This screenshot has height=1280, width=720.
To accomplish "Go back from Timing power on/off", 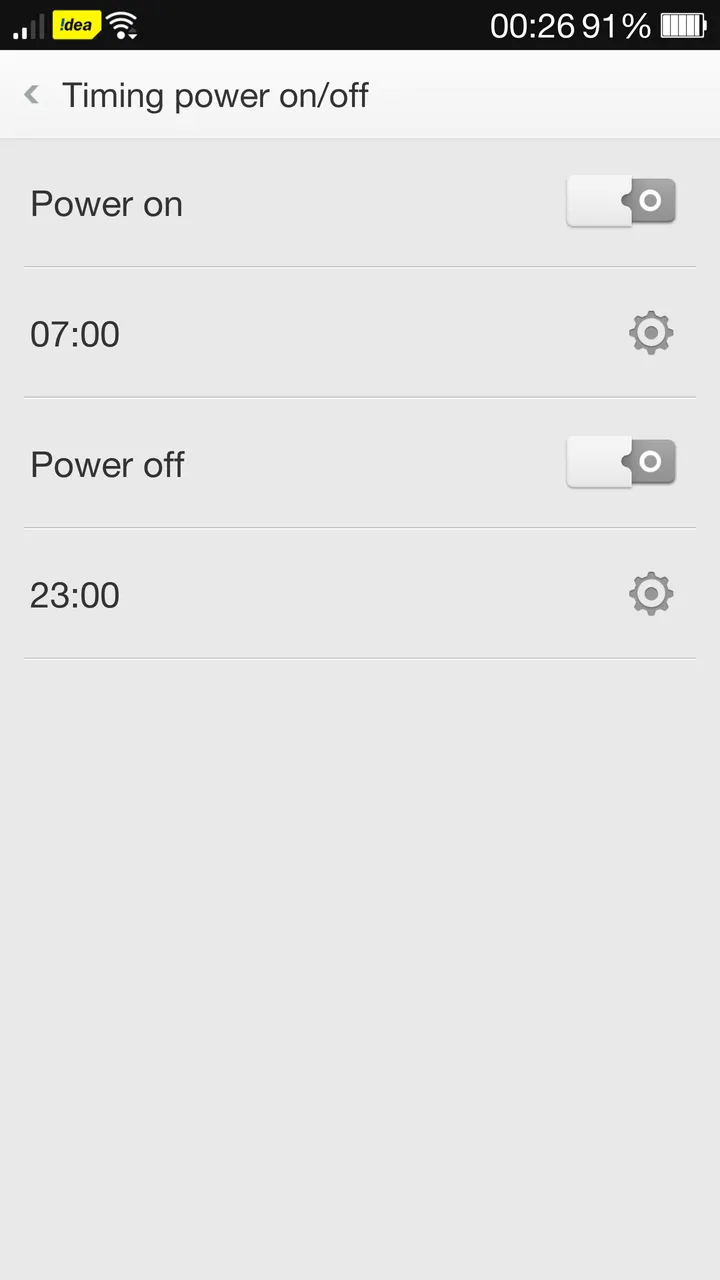I will 33,95.
